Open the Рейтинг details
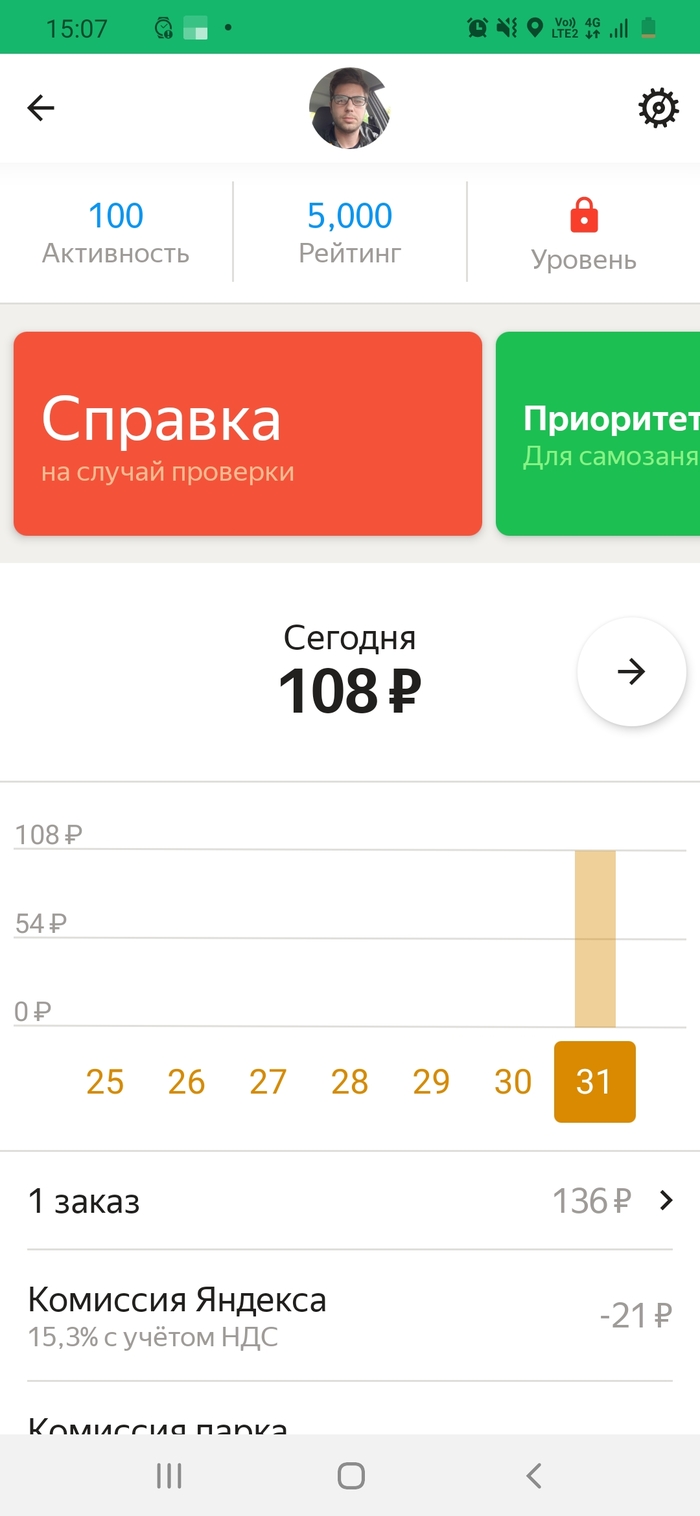The width and height of the screenshot is (700, 1516). 350,232
